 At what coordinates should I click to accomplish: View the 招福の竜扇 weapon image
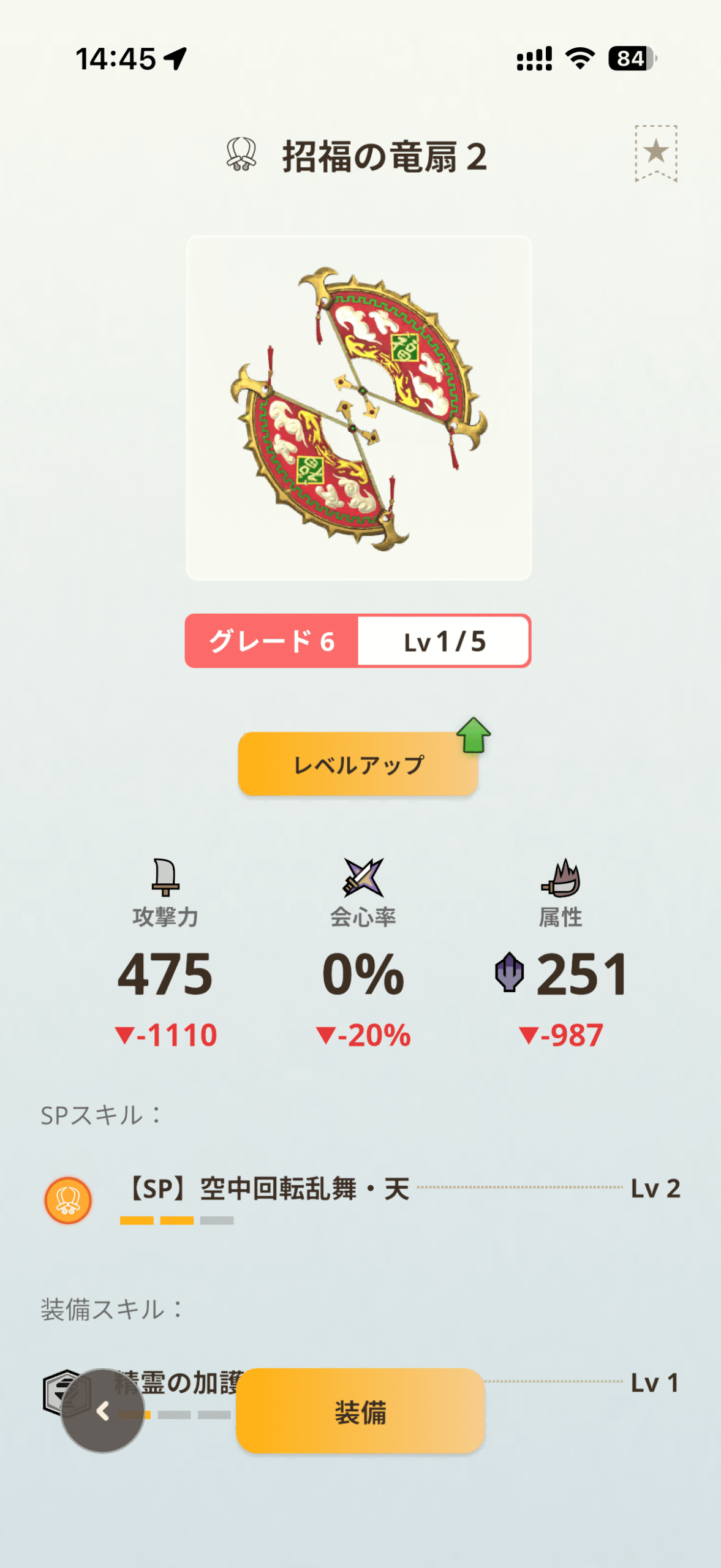(x=359, y=408)
